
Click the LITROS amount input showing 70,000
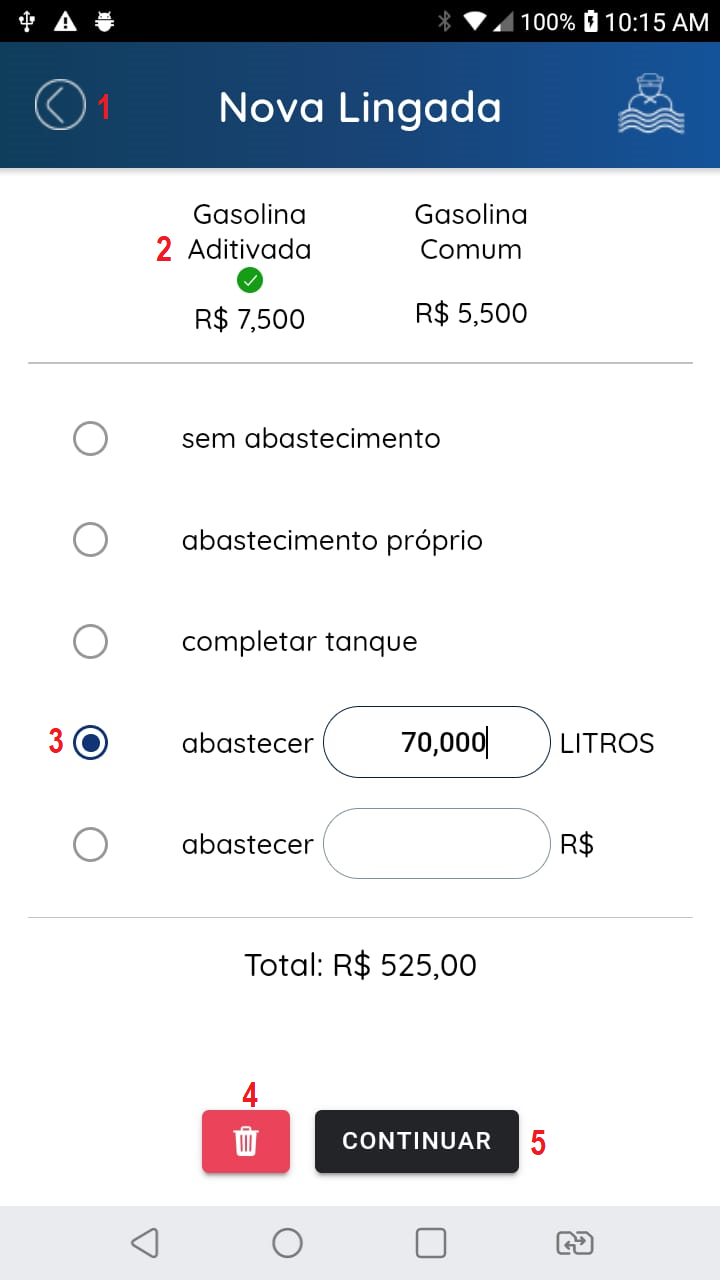(x=436, y=742)
